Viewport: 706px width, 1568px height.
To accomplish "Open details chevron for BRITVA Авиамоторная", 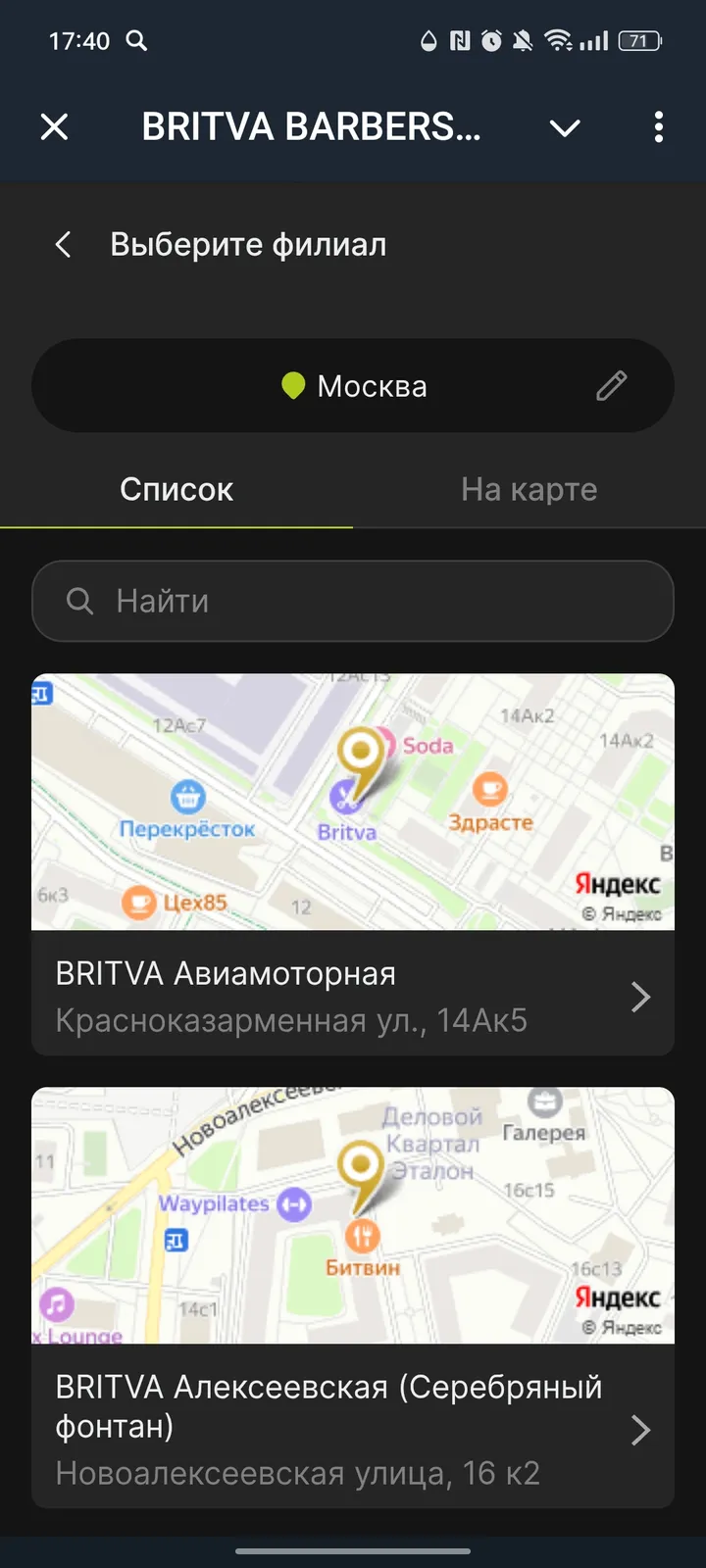I will [x=640, y=996].
